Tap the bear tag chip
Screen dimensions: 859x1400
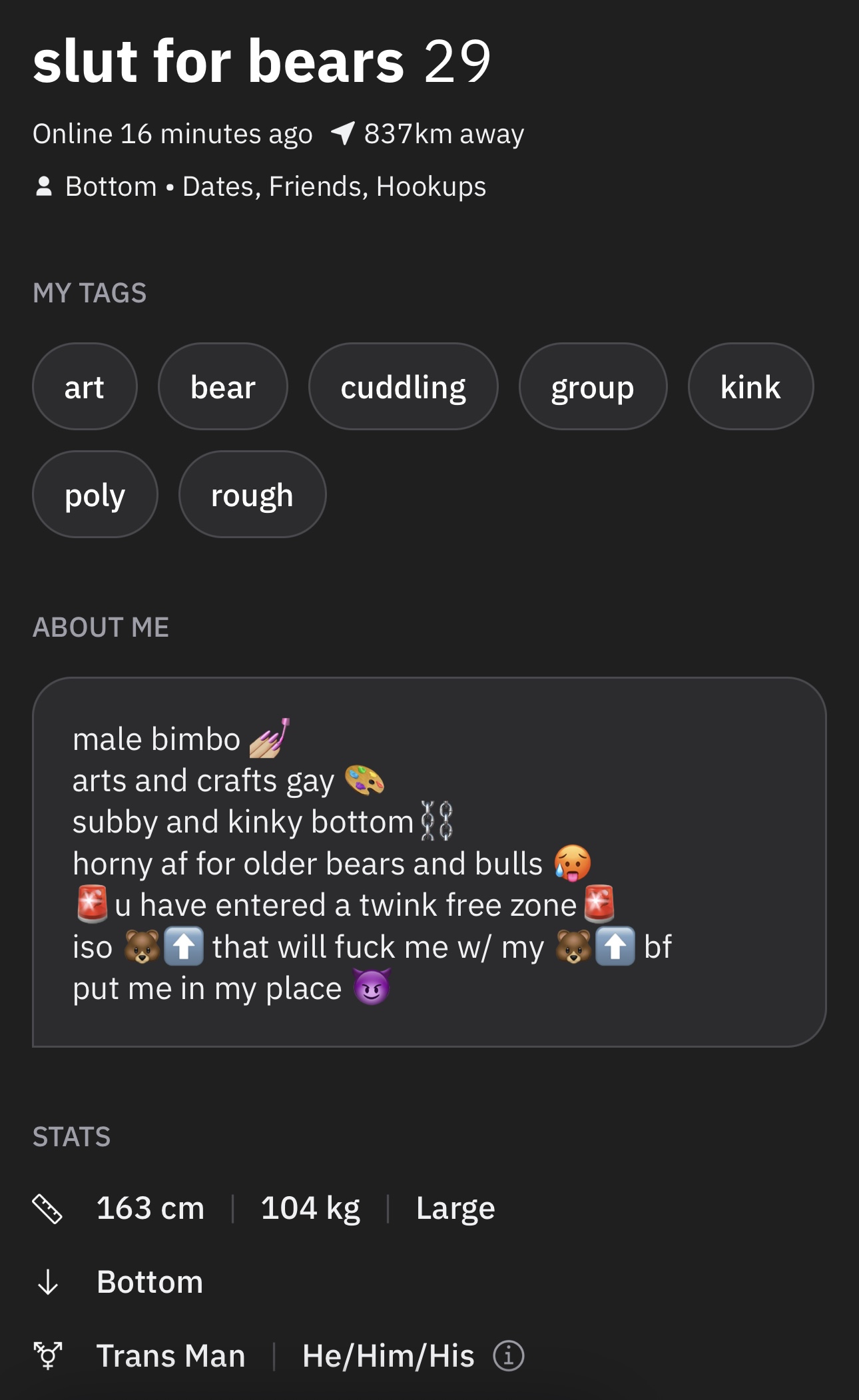coord(223,386)
